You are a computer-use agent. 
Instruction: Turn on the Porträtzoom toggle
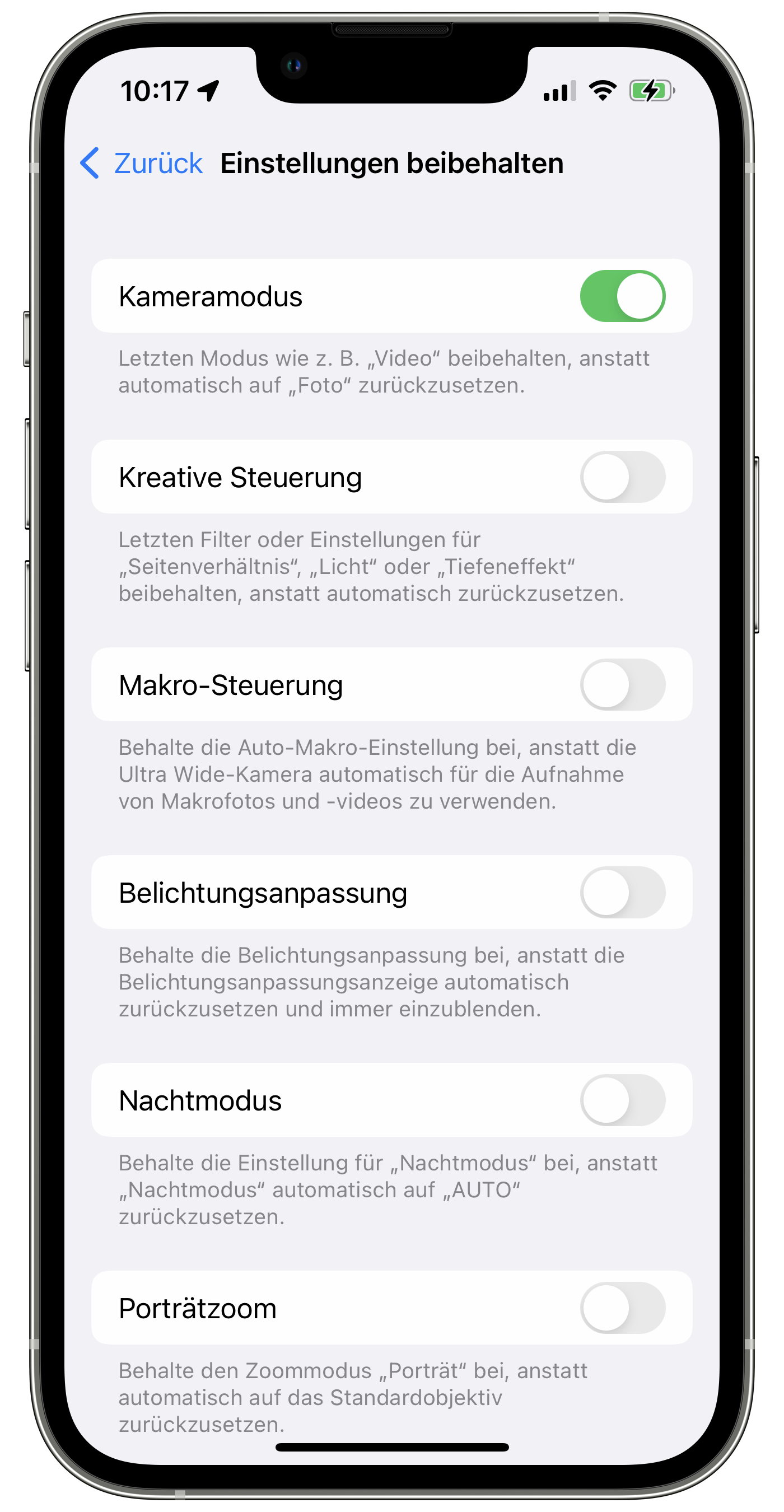(x=622, y=1308)
